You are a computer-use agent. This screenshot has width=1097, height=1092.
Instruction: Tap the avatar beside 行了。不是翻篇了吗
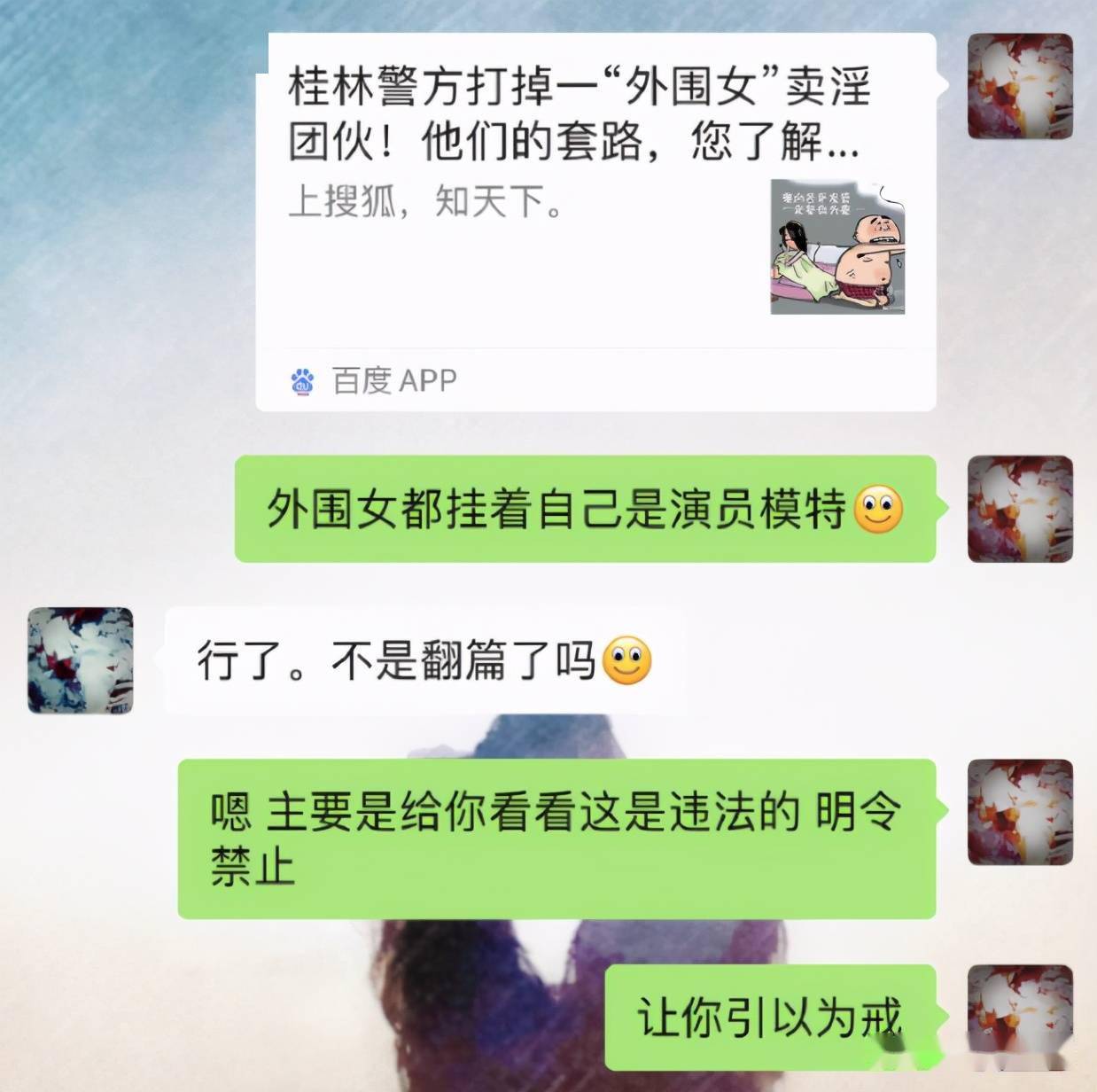click(81, 660)
